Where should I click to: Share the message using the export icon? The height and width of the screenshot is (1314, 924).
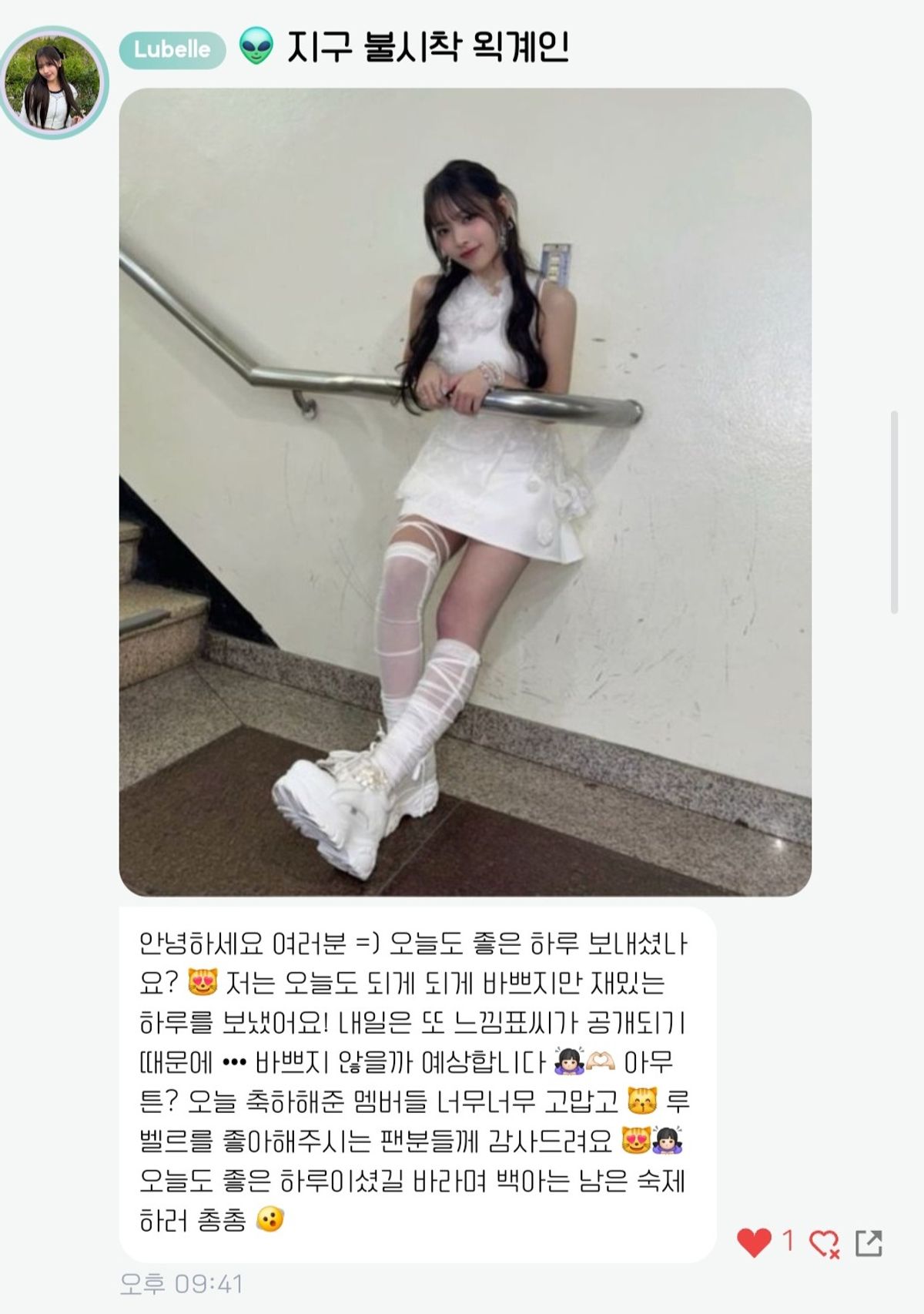click(869, 1242)
